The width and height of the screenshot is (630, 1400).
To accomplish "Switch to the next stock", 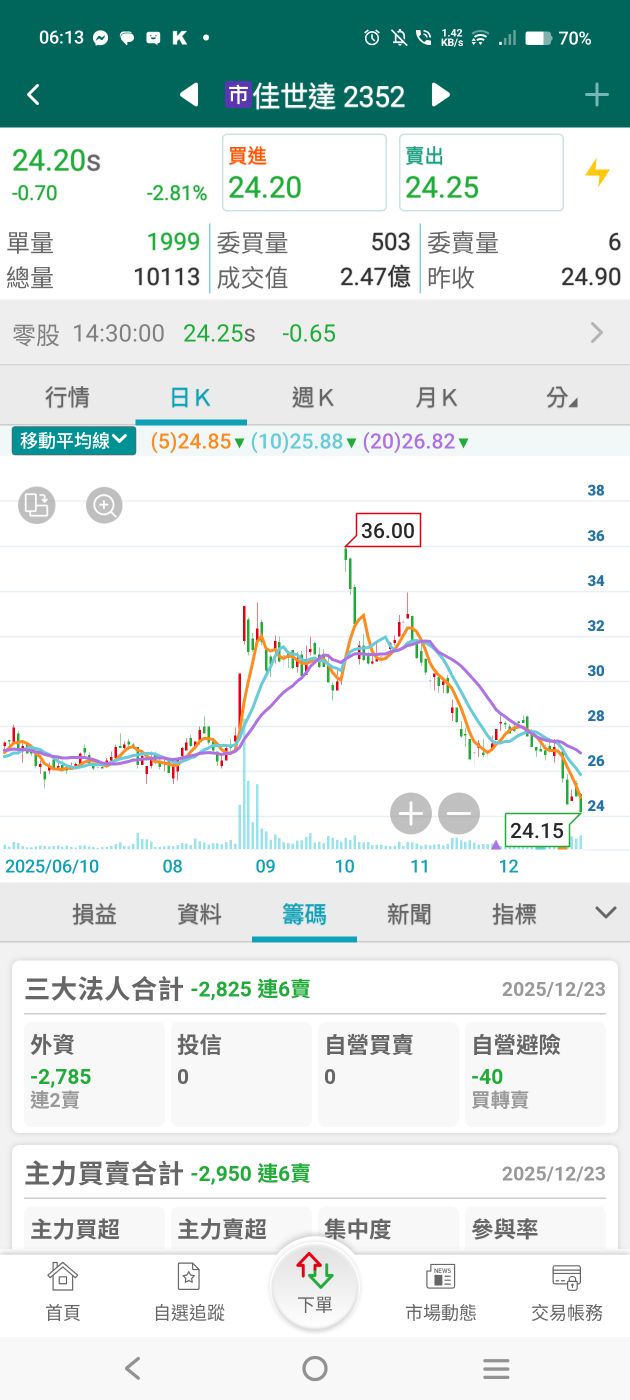I will [441, 95].
